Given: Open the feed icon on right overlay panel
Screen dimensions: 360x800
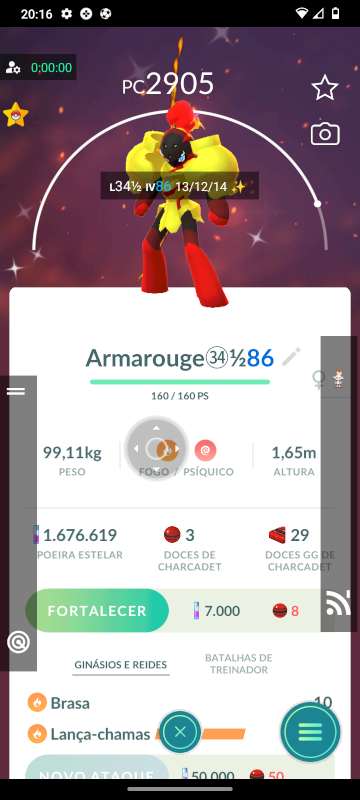Looking at the screenshot, I should (338, 603).
